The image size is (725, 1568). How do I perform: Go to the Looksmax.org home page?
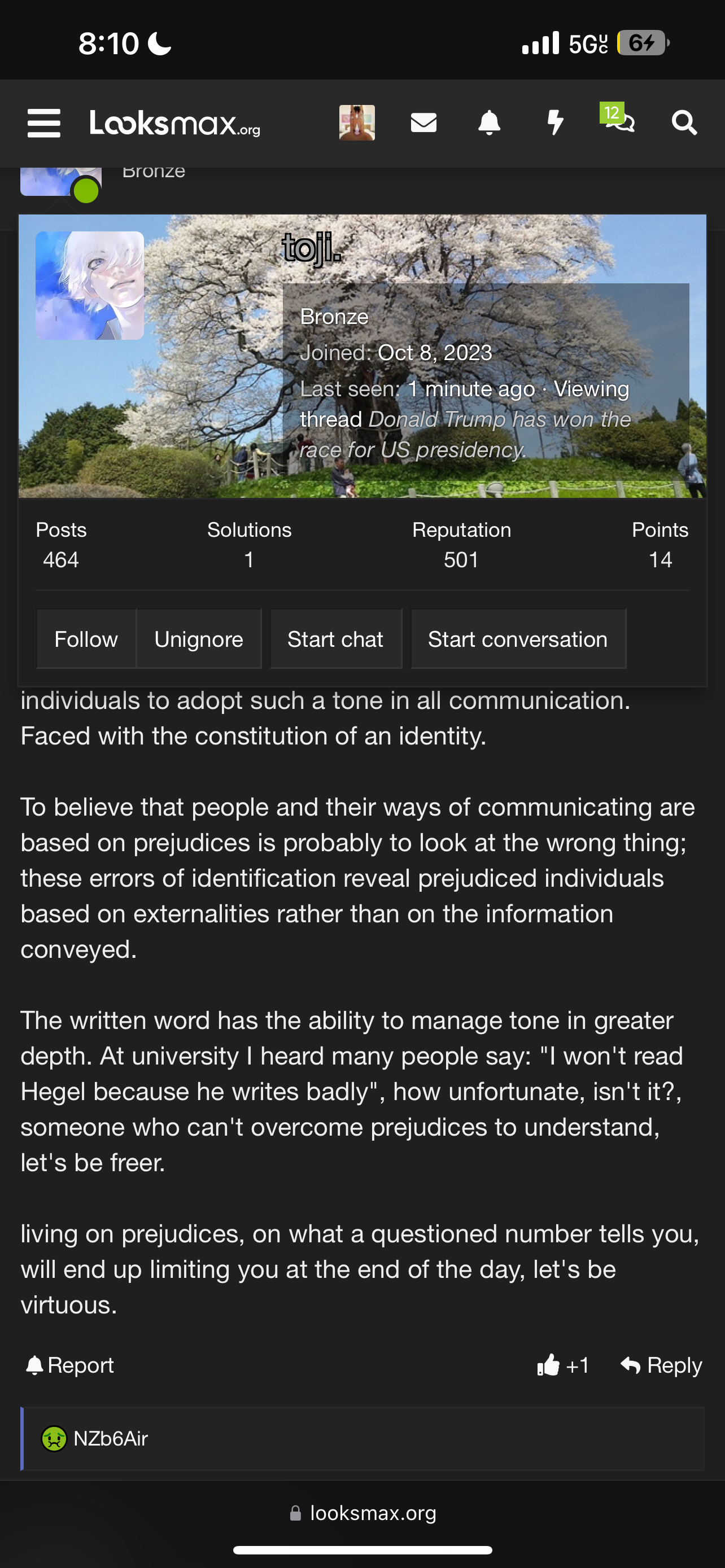click(174, 123)
